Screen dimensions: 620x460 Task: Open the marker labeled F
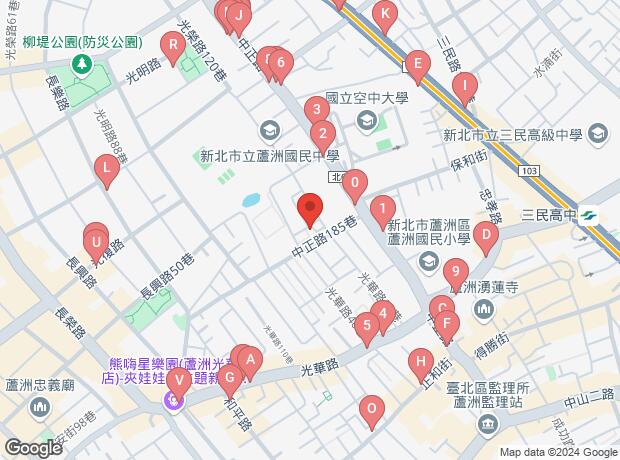point(447,323)
